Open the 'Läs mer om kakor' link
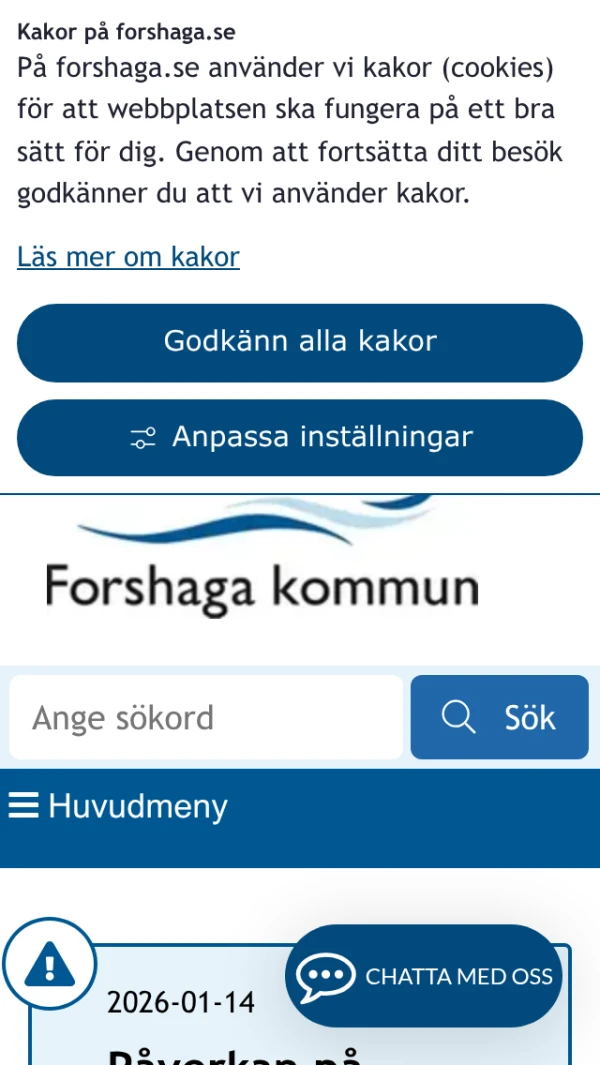Viewport: 600px width, 1065px height. pos(128,257)
